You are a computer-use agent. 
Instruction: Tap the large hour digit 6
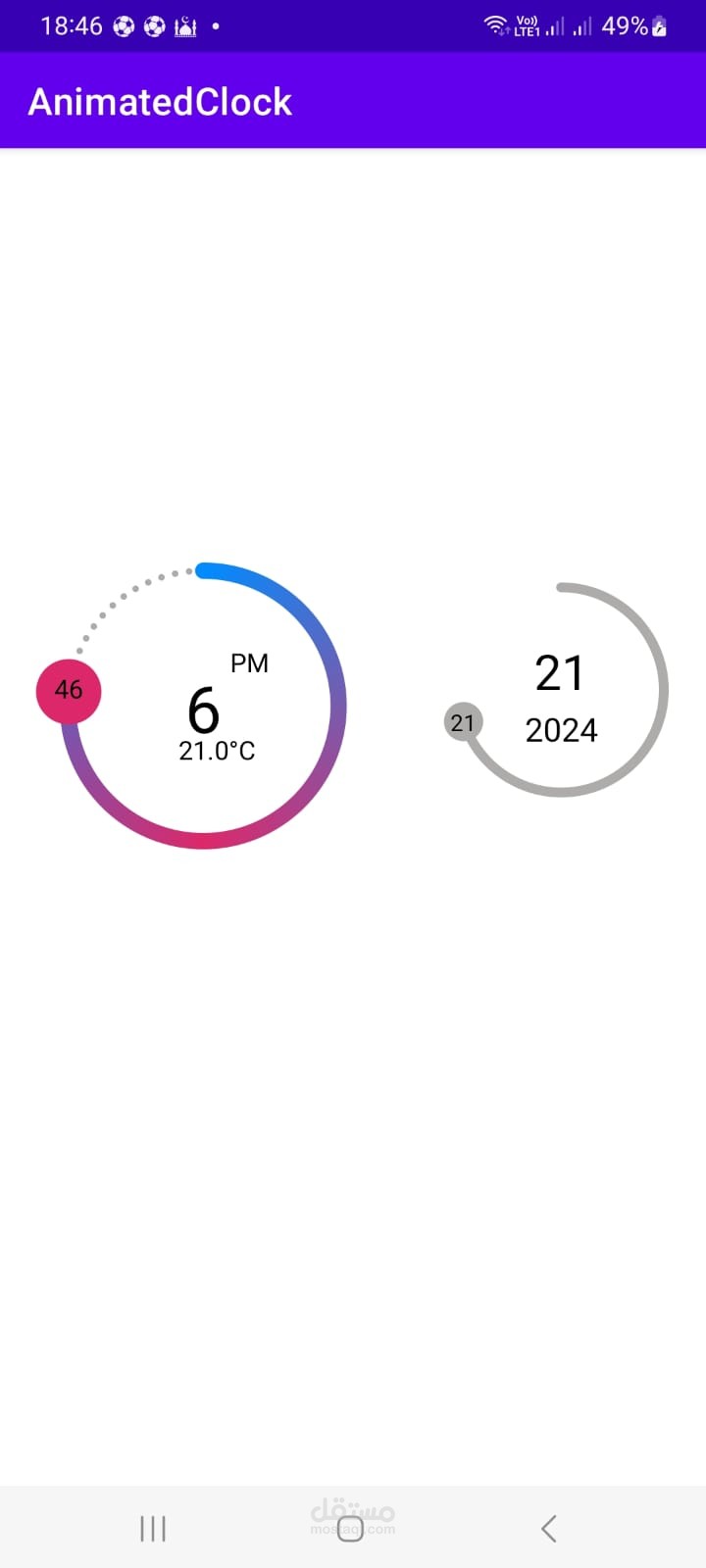tap(203, 710)
